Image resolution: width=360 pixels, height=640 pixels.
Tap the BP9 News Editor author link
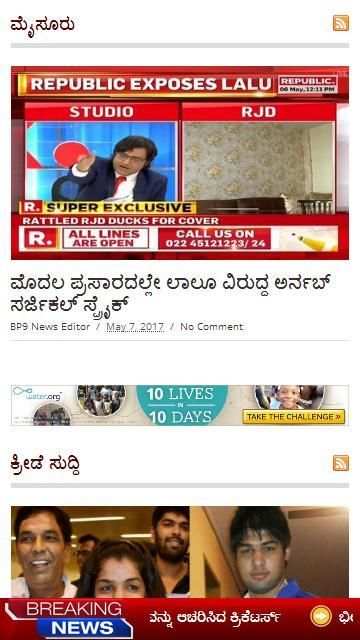coord(50,327)
